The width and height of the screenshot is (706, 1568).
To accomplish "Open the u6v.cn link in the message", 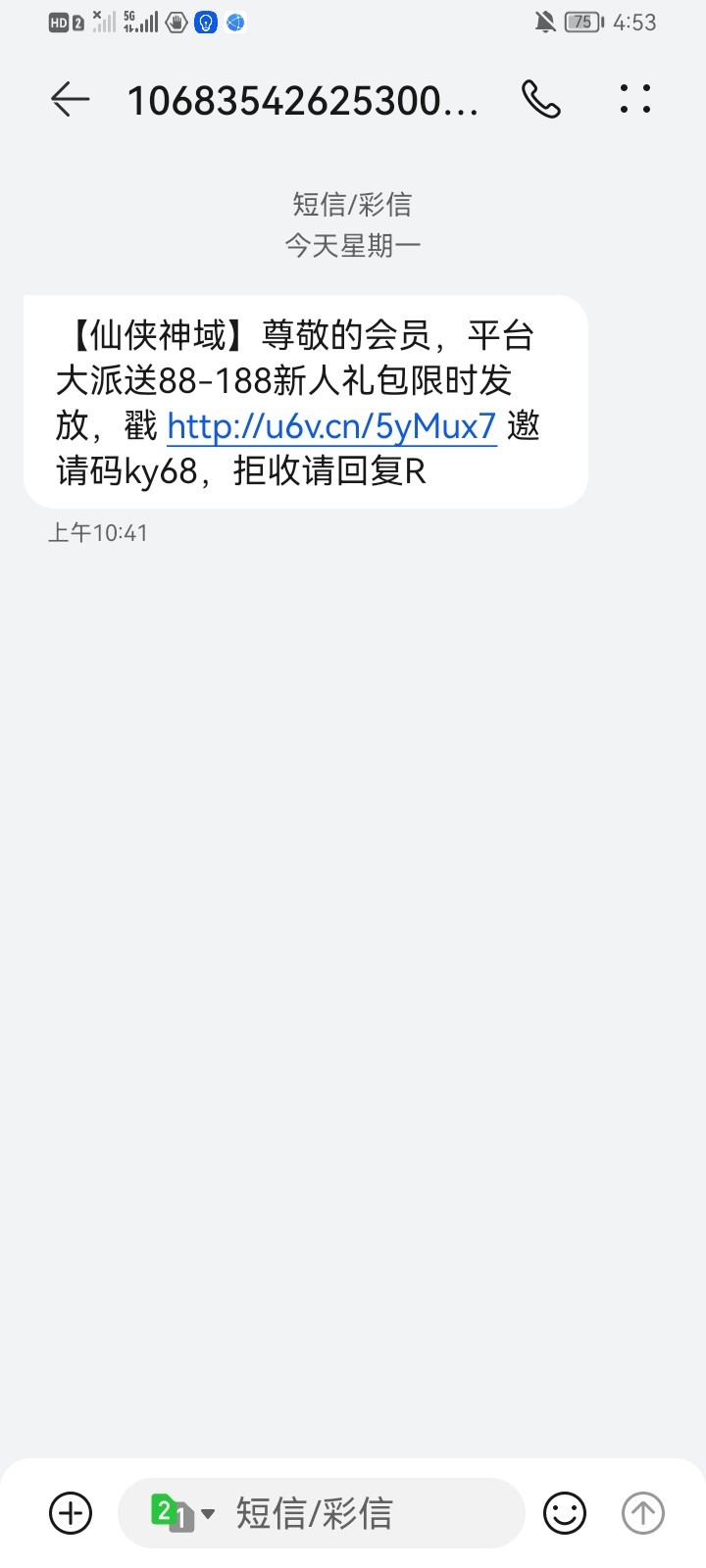I will click(x=331, y=426).
